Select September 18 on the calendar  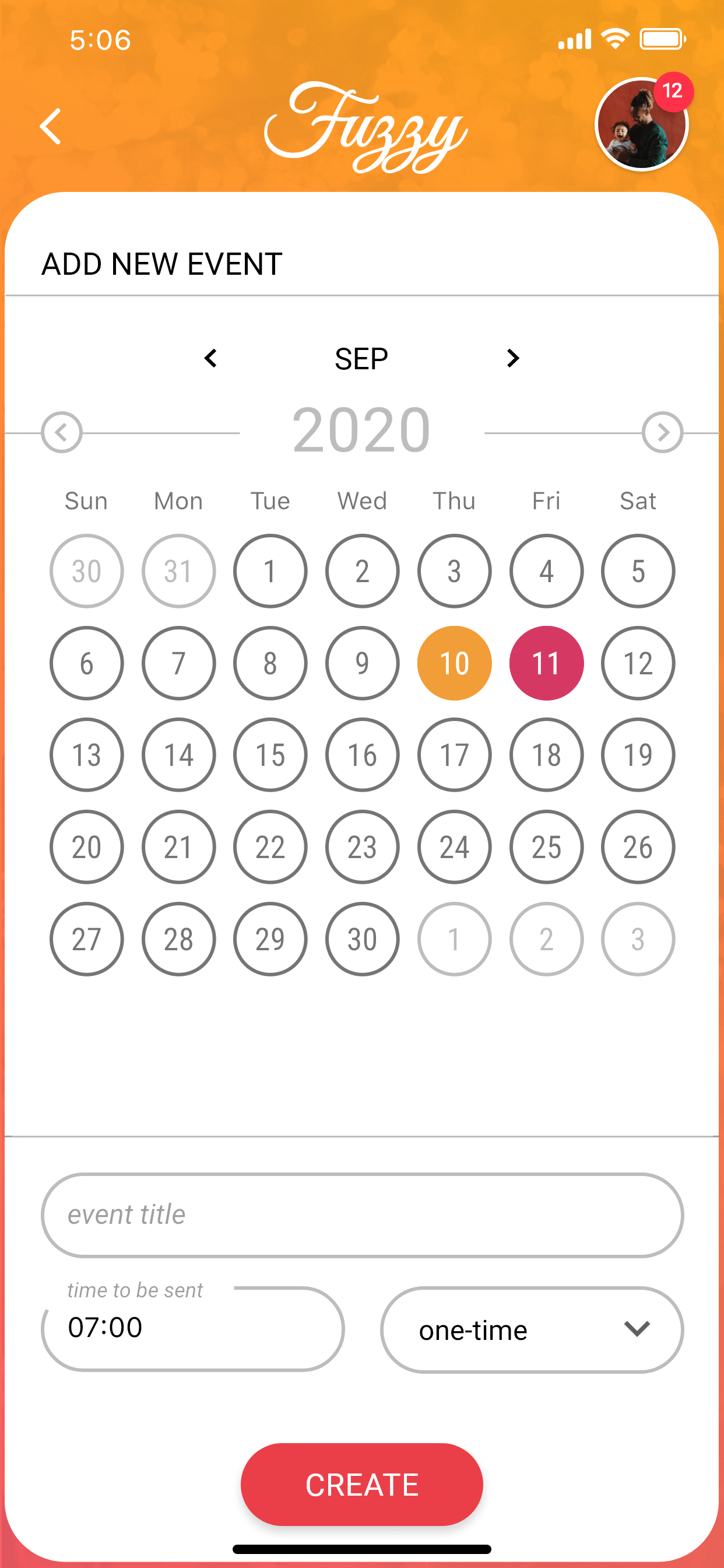[546, 755]
